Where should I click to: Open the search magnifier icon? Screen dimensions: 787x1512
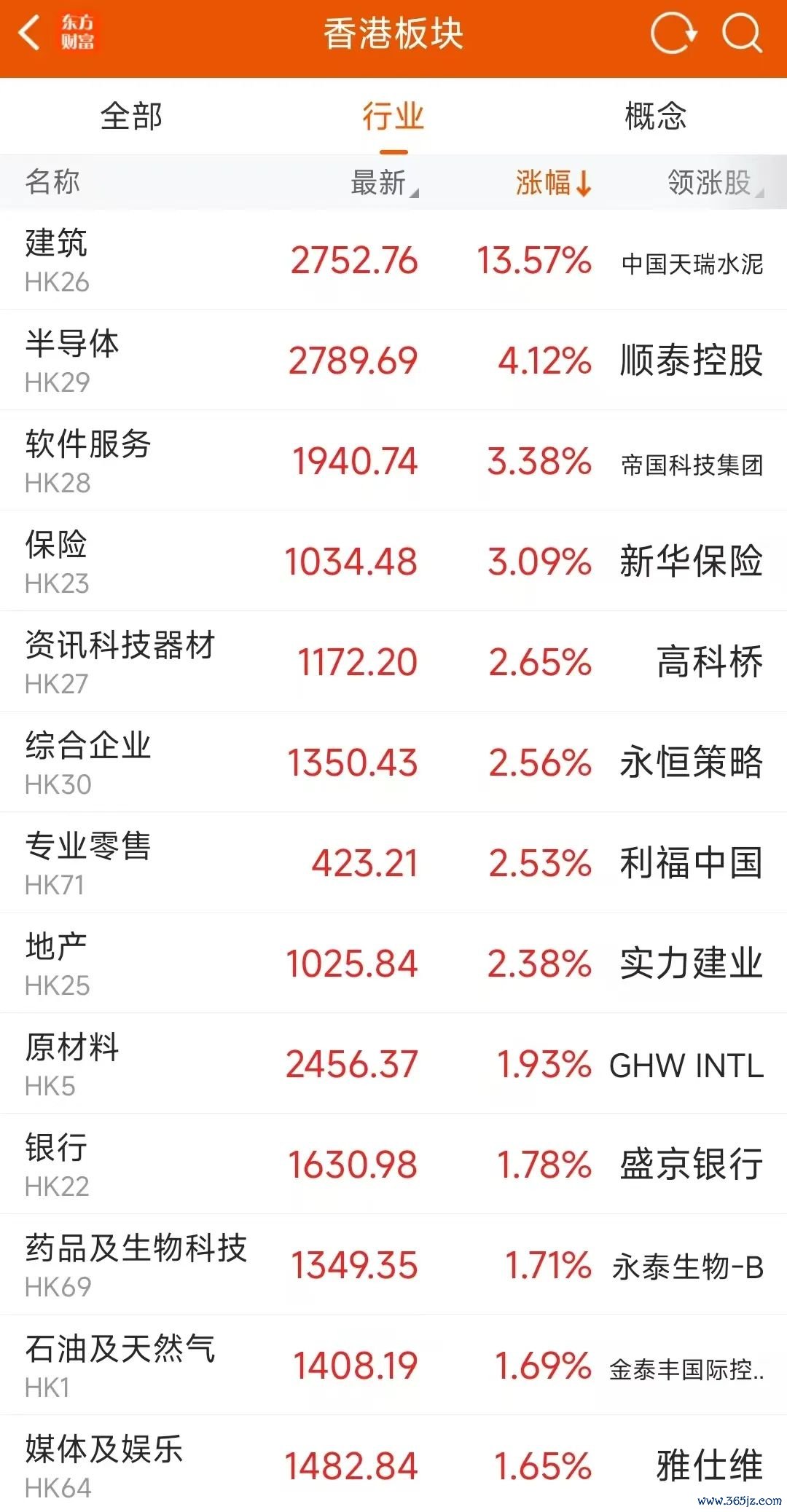(742, 33)
